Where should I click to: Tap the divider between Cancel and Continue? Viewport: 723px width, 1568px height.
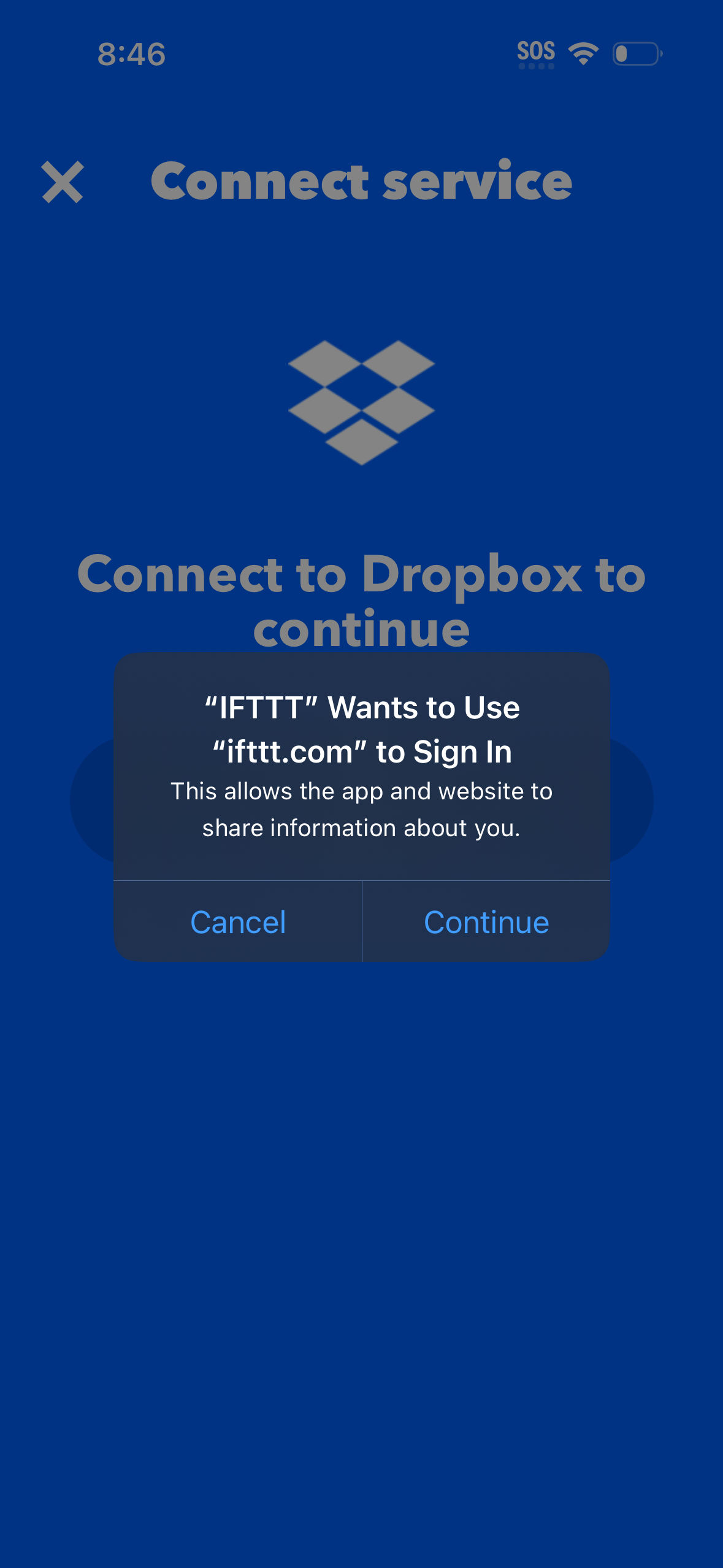tap(362, 921)
